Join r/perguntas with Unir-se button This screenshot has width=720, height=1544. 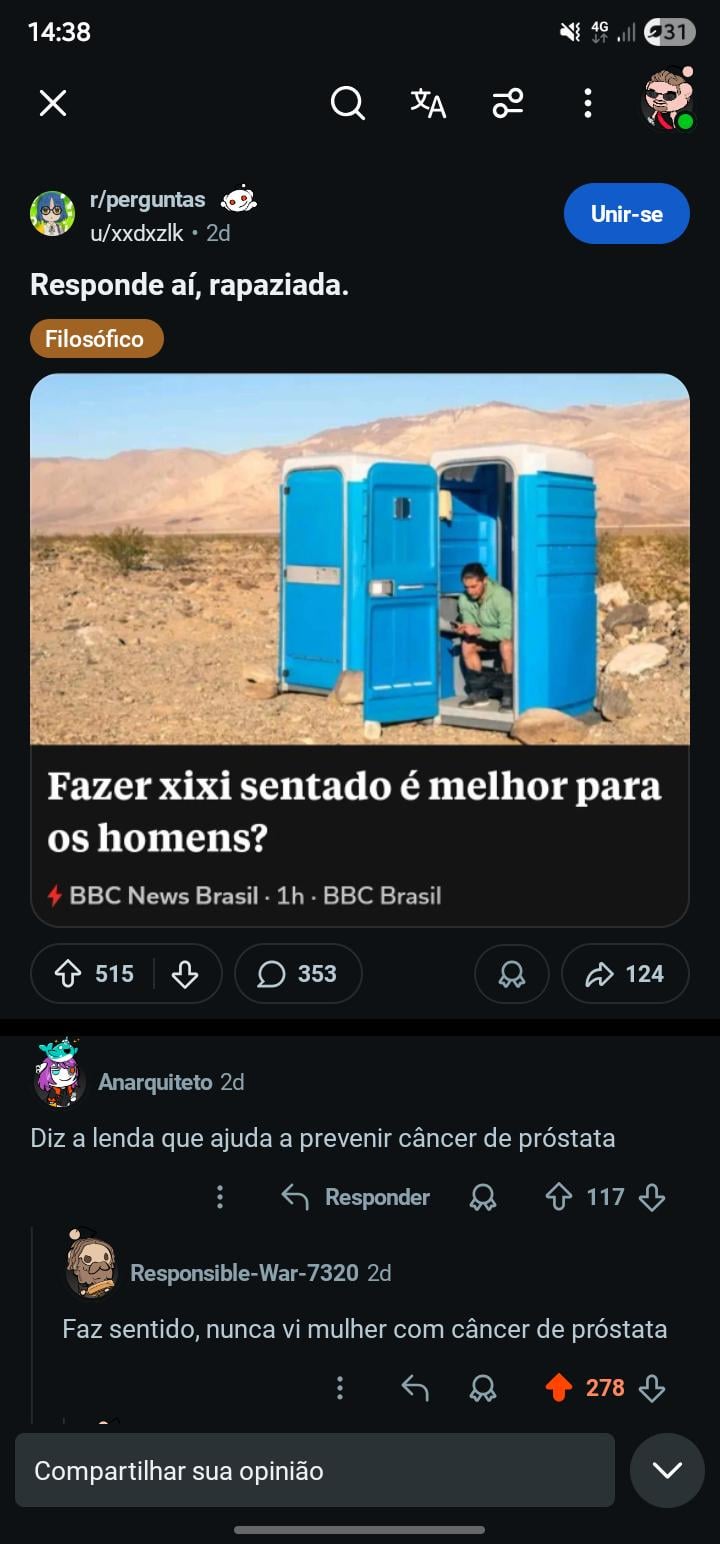click(626, 214)
